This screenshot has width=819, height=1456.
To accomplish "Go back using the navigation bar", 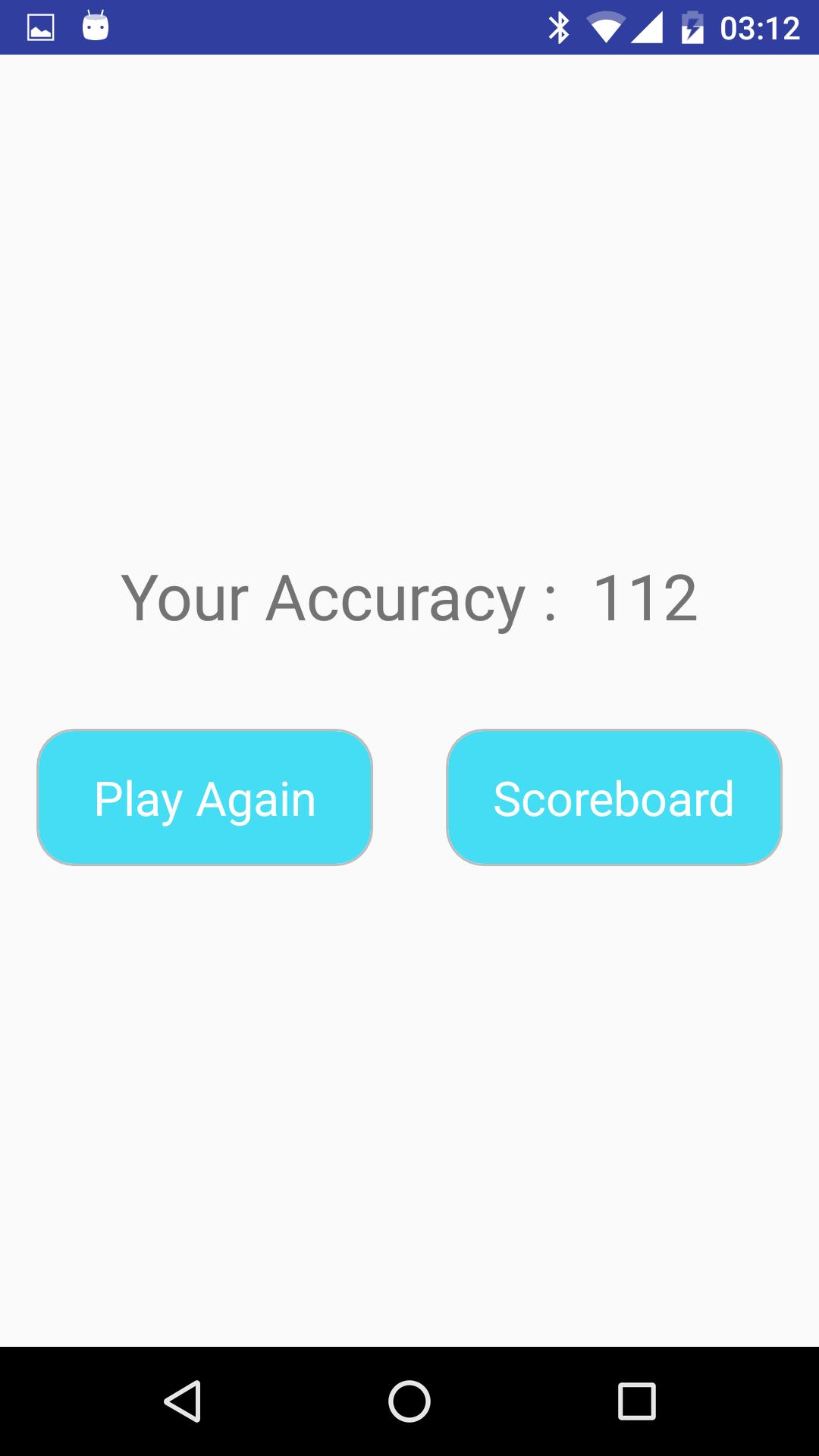I will pyautogui.click(x=183, y=1401).
